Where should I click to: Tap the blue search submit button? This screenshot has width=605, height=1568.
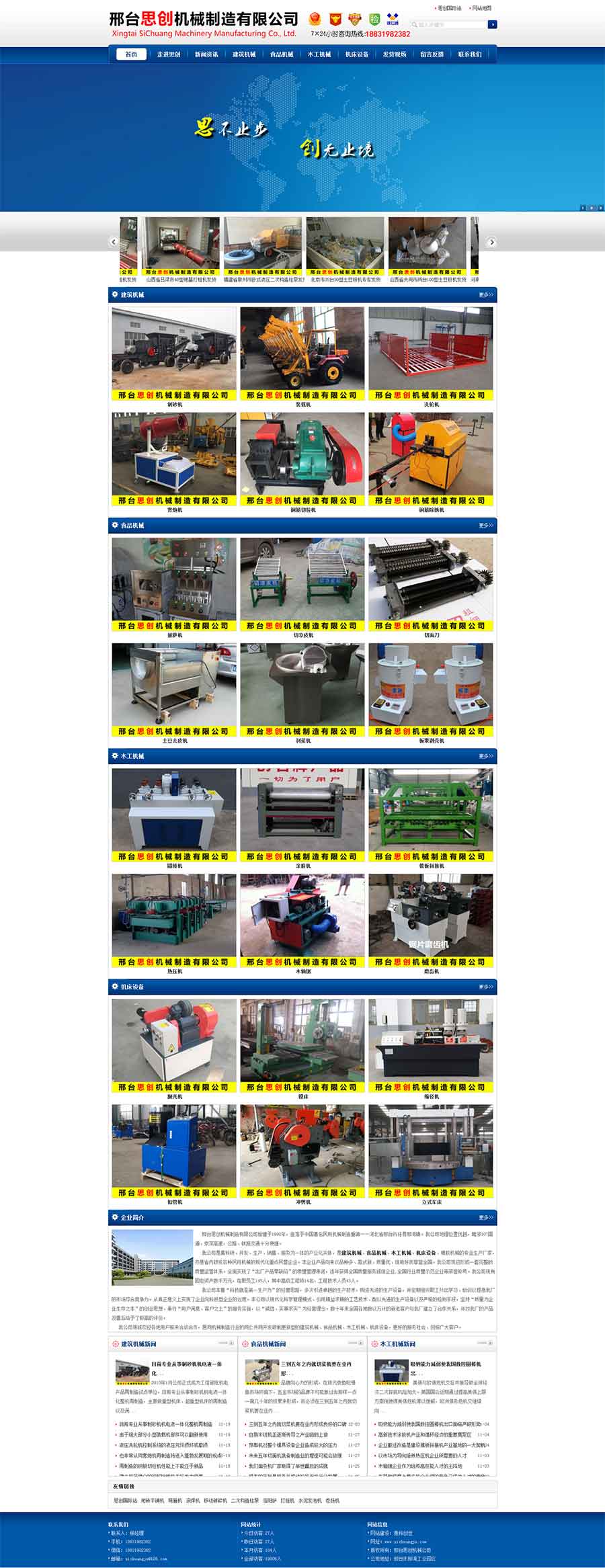(493, 25)
